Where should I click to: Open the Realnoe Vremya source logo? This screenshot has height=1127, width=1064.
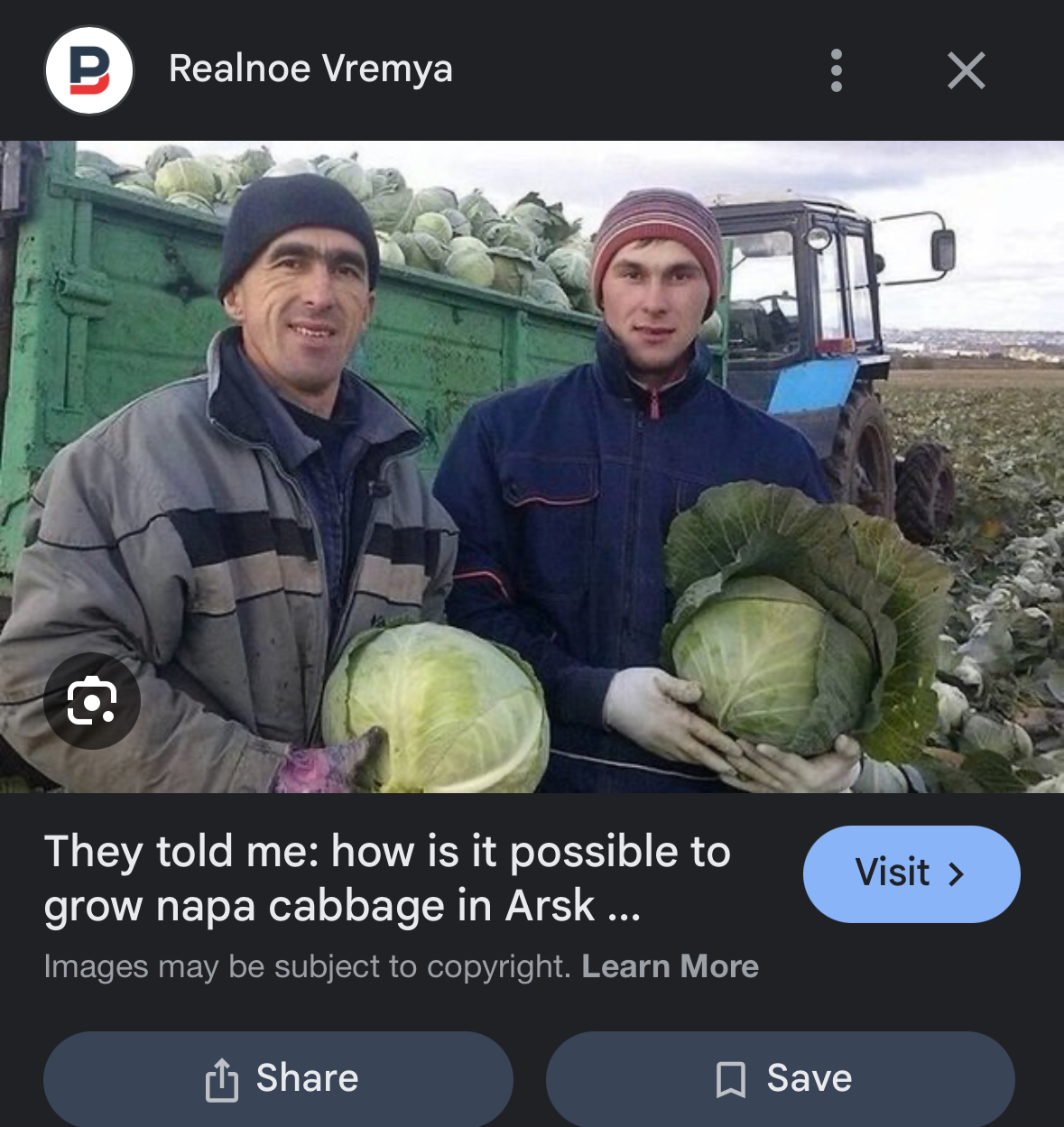pos(89,70)
